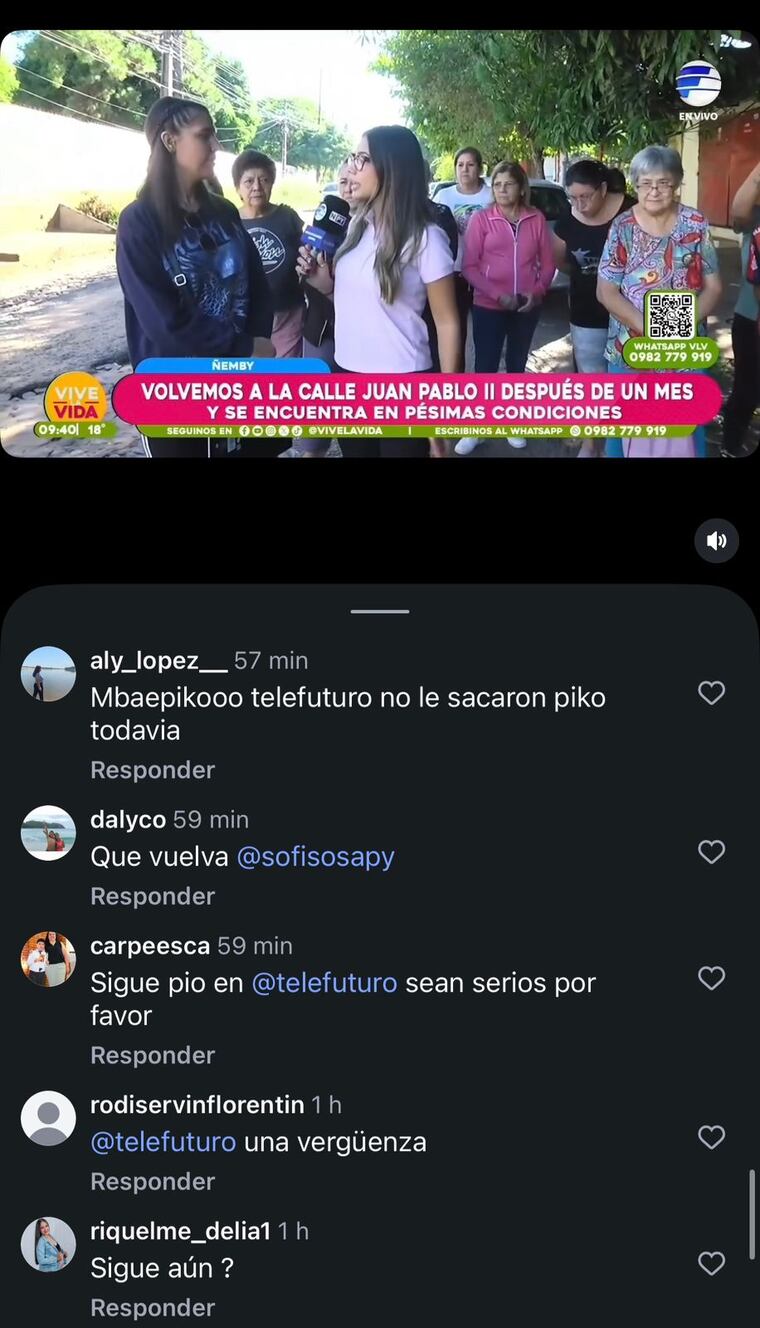Expand comments using the drag handle bar
This screenshot has width=760, height=1328.
(x=379, y=611)
